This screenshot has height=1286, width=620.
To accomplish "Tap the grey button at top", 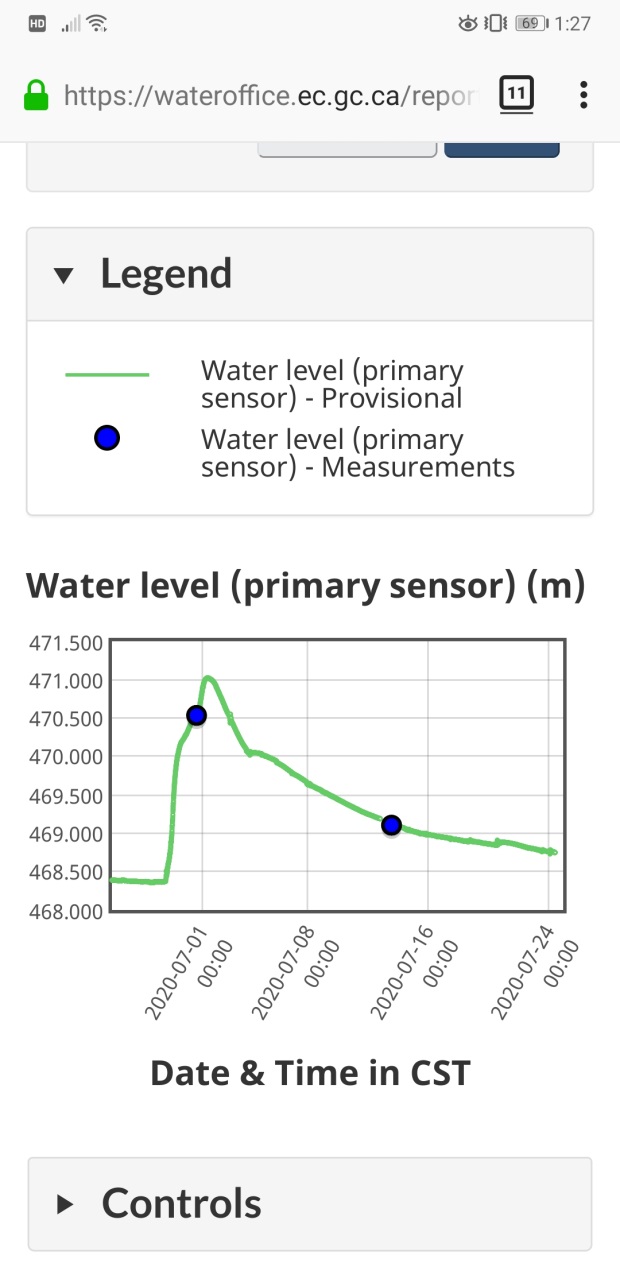I will point(347,150).
